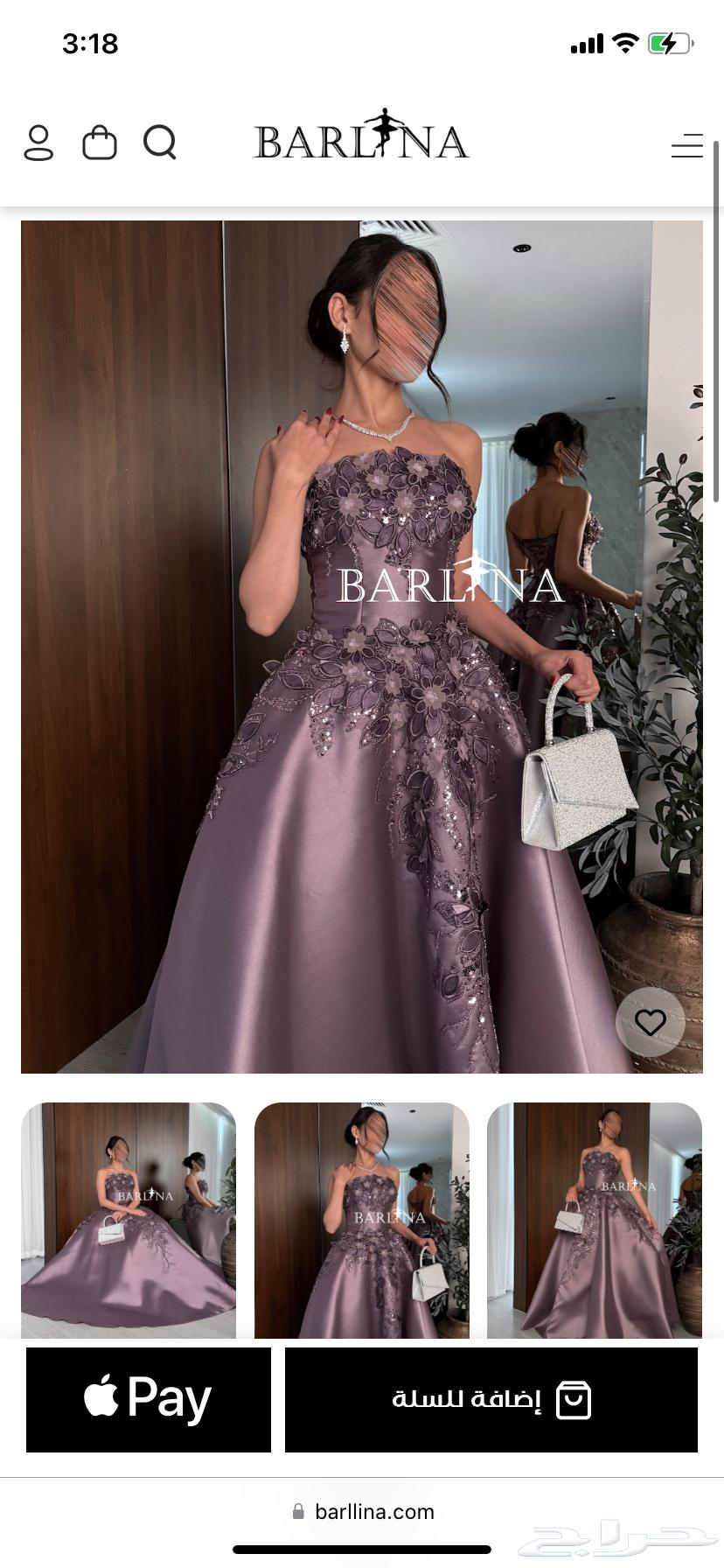This screenshot has height=1568, width=724.
Task: Open the hamburger menu
Action: pos(686,145)
